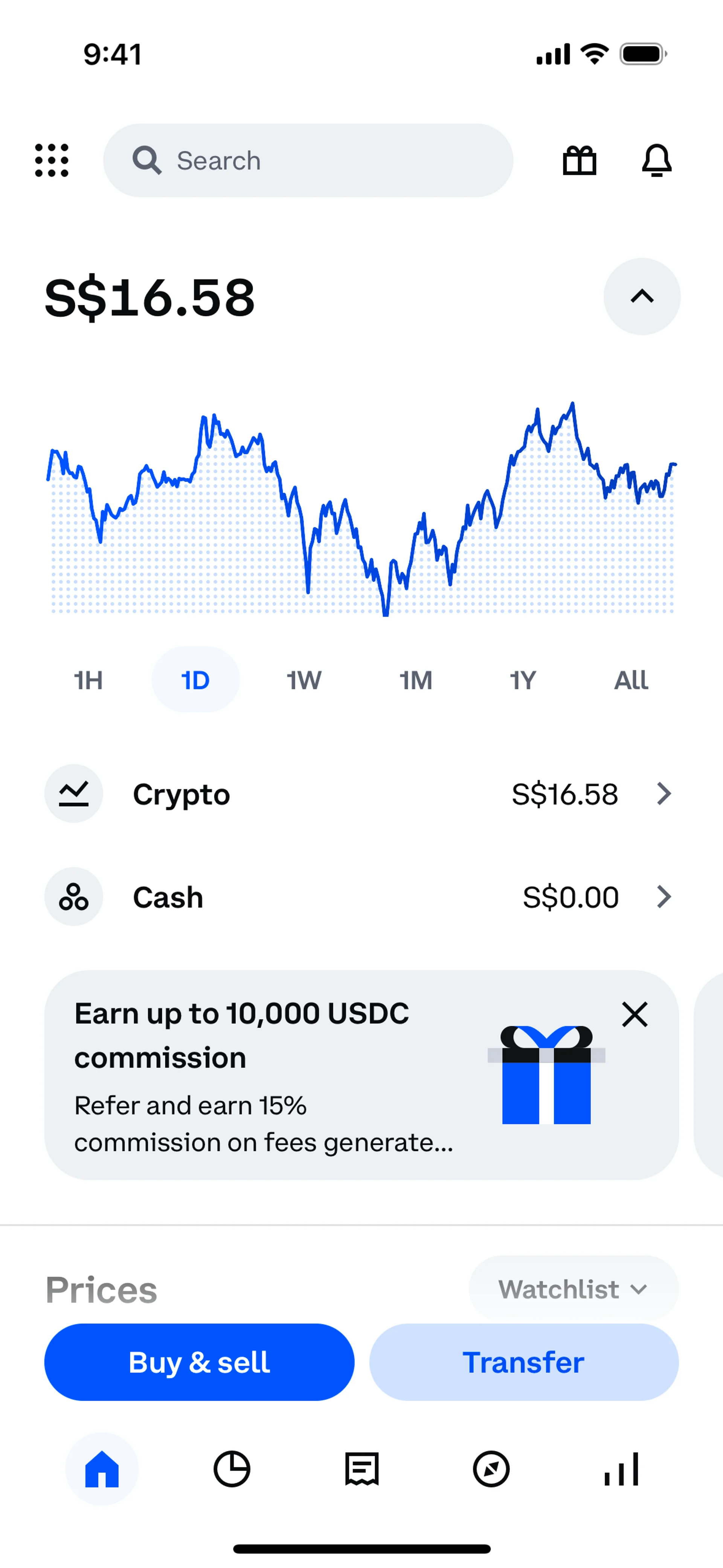This screenshot has width=723, height=1568.
Task: Switch chart to 1Y range
Action: click(523, 680)
